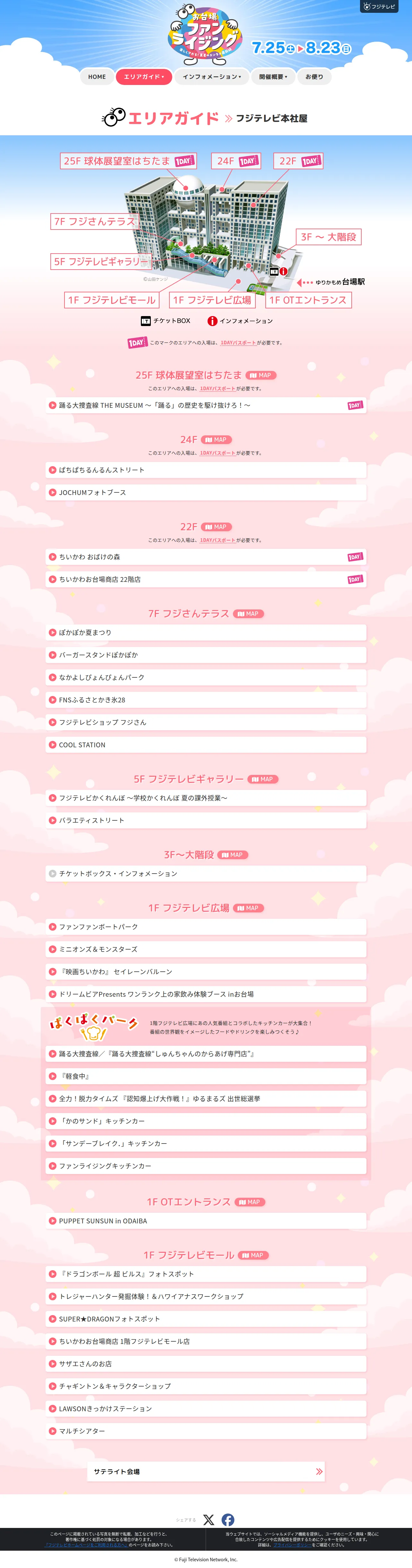Screen dimensions: 412x1568
Task: Expand the 開催概要 navigation menu
Action: (x=273, y=77)
